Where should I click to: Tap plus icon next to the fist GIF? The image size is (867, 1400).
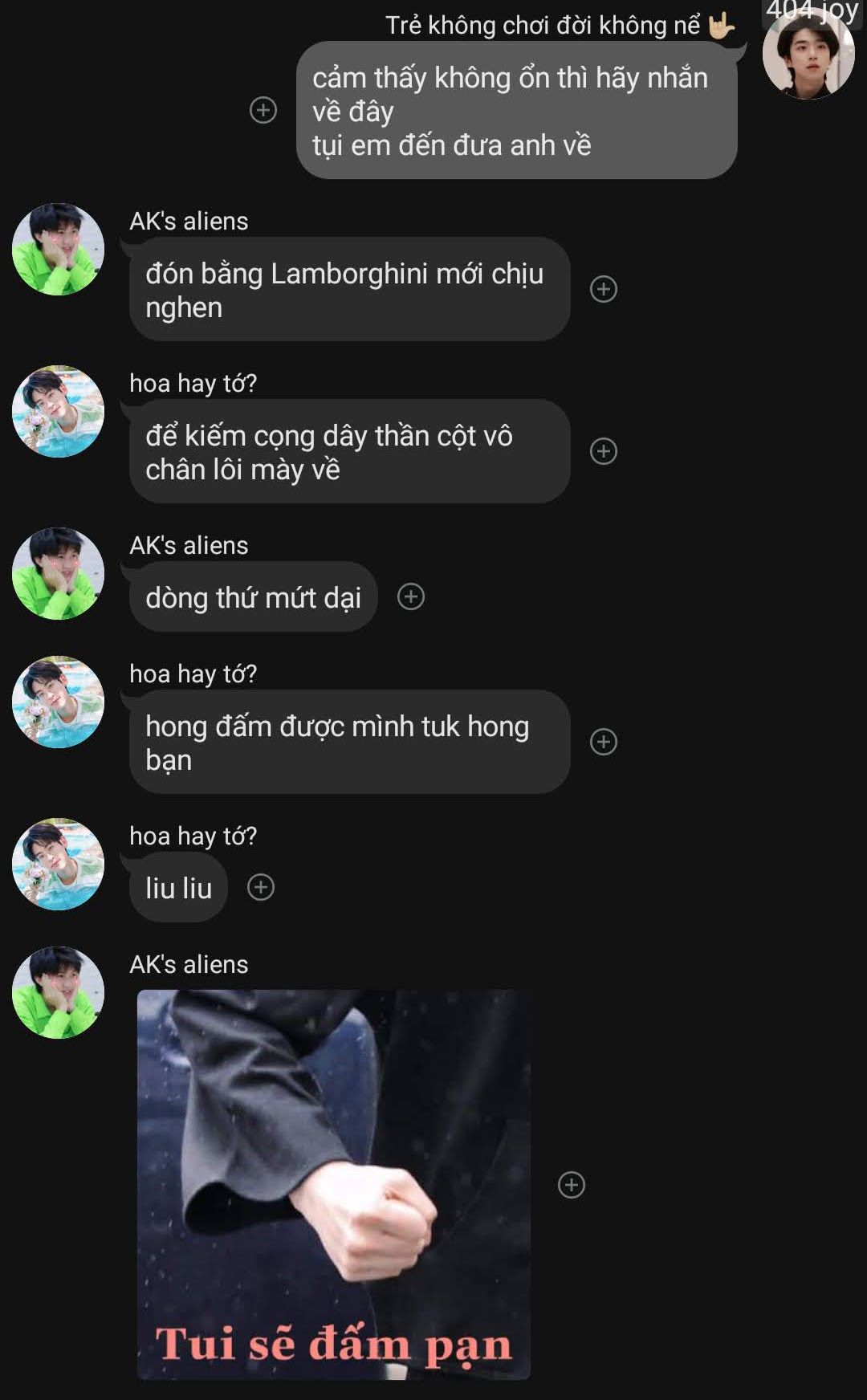572,1185
